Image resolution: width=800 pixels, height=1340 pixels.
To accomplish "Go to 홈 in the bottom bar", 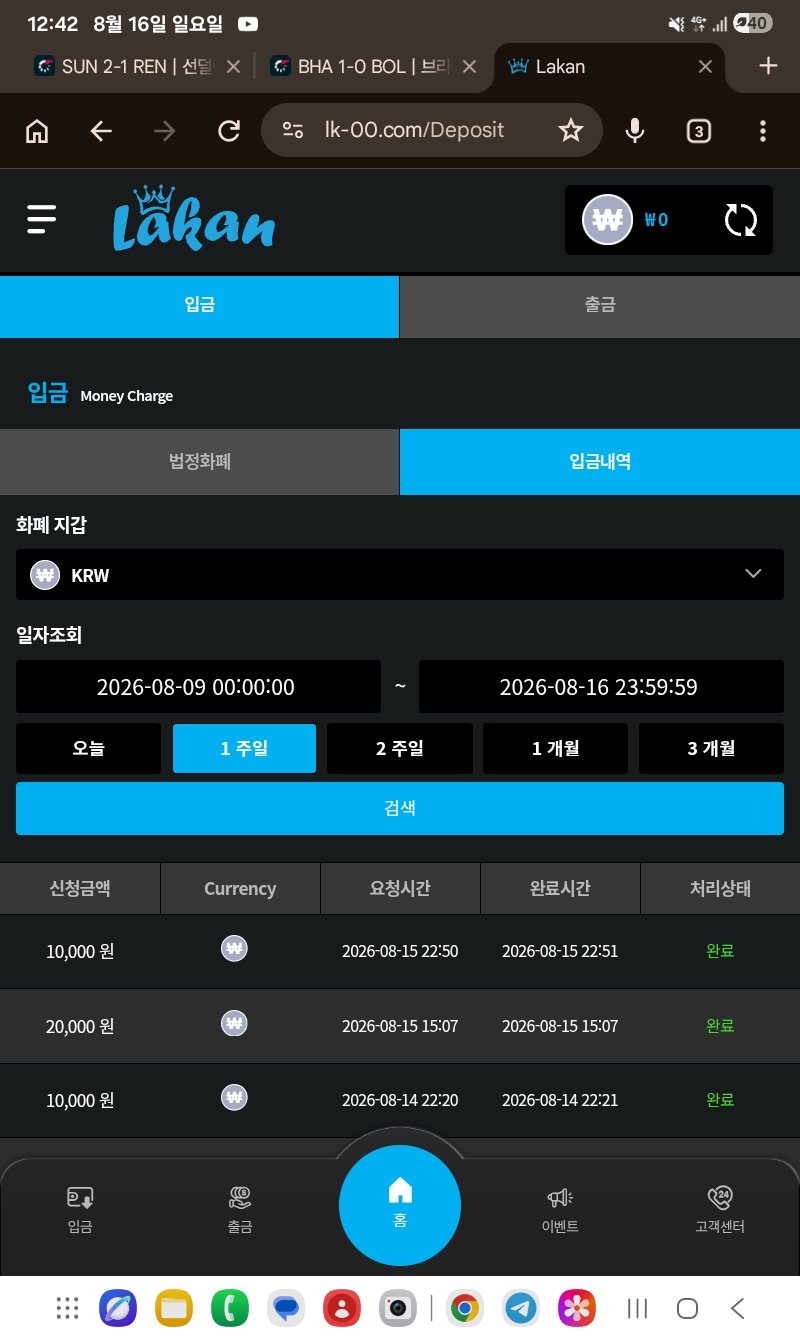I will tap(400, 1205).
